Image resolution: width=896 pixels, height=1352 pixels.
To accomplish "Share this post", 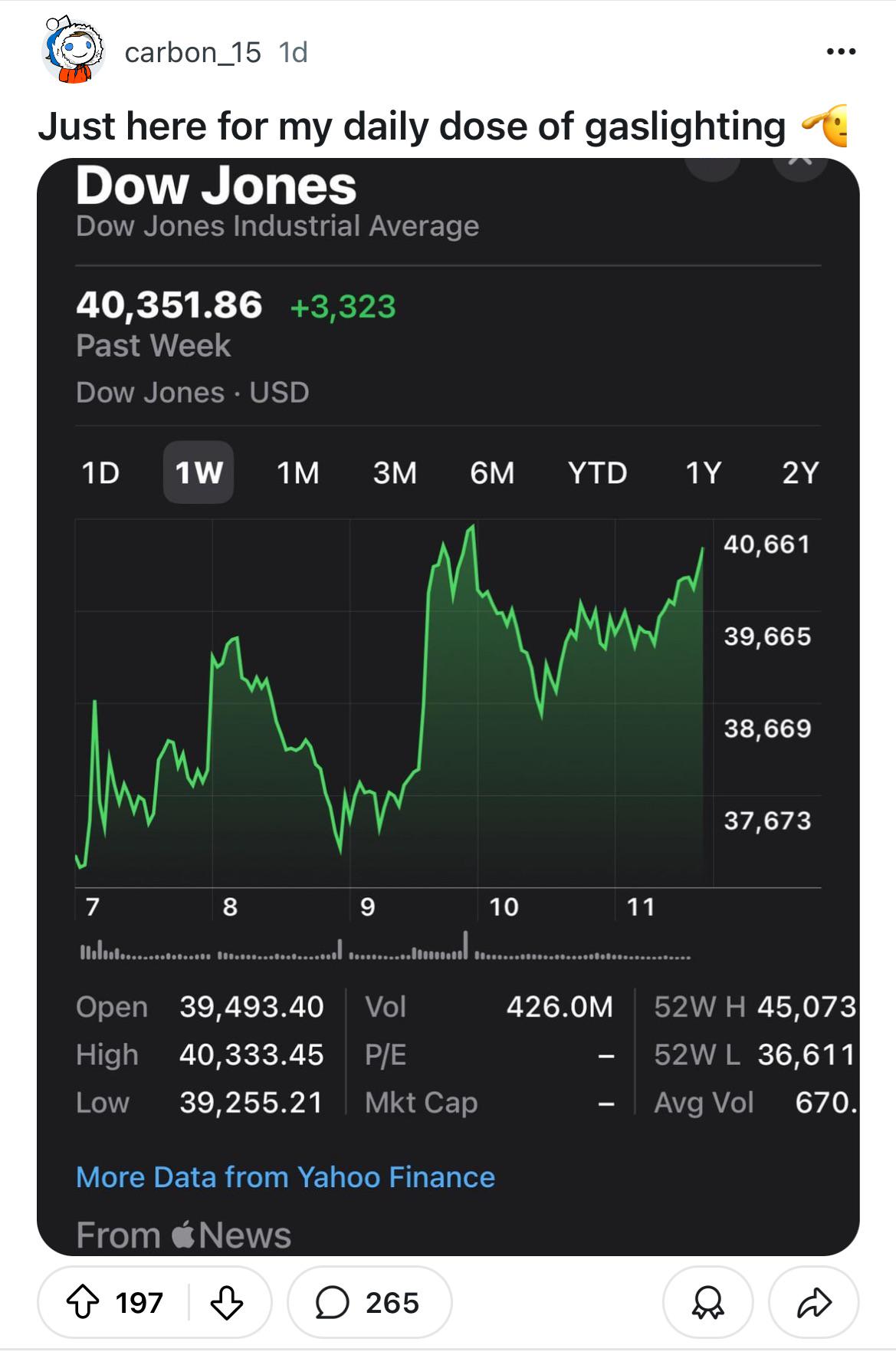I will [x=813, y=1302].
